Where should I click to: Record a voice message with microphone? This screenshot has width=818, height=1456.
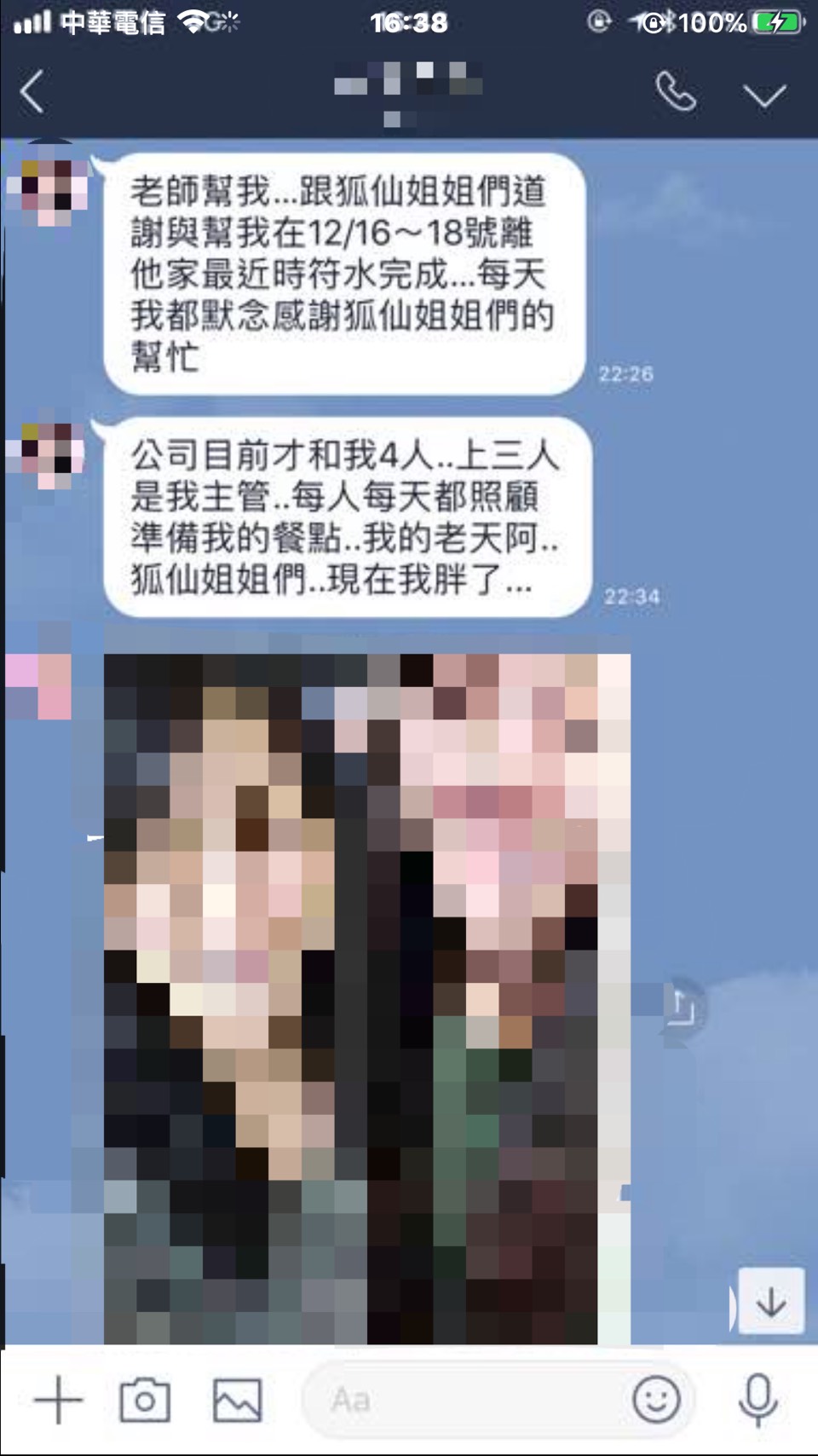(x=758, y=1400)
